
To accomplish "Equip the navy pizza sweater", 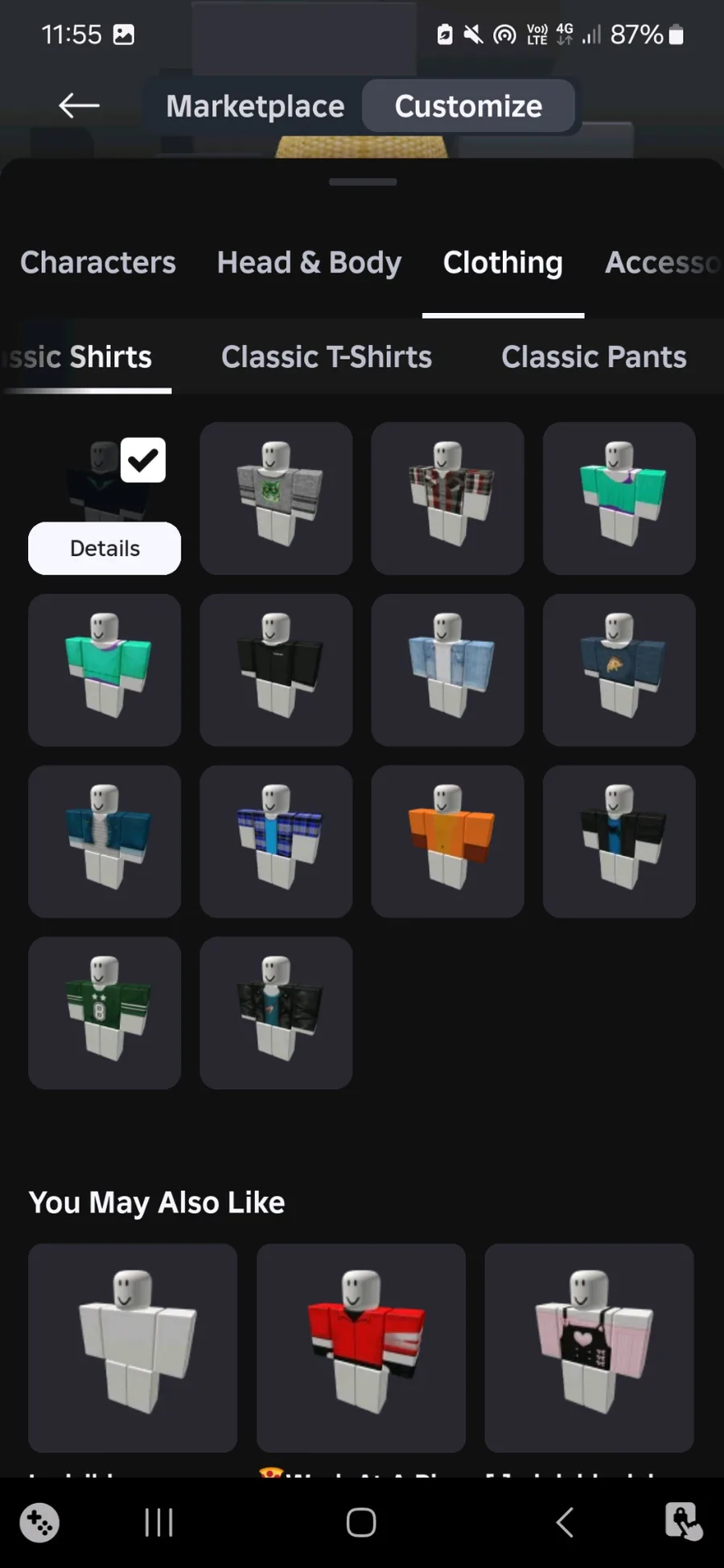I will coord(619,669).
